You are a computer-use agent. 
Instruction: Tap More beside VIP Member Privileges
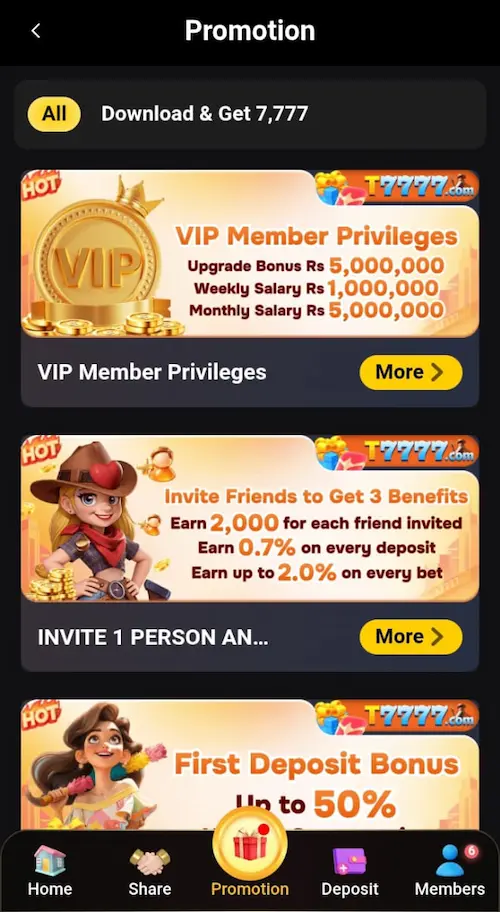pyautogui.click(x=411, y=372)
